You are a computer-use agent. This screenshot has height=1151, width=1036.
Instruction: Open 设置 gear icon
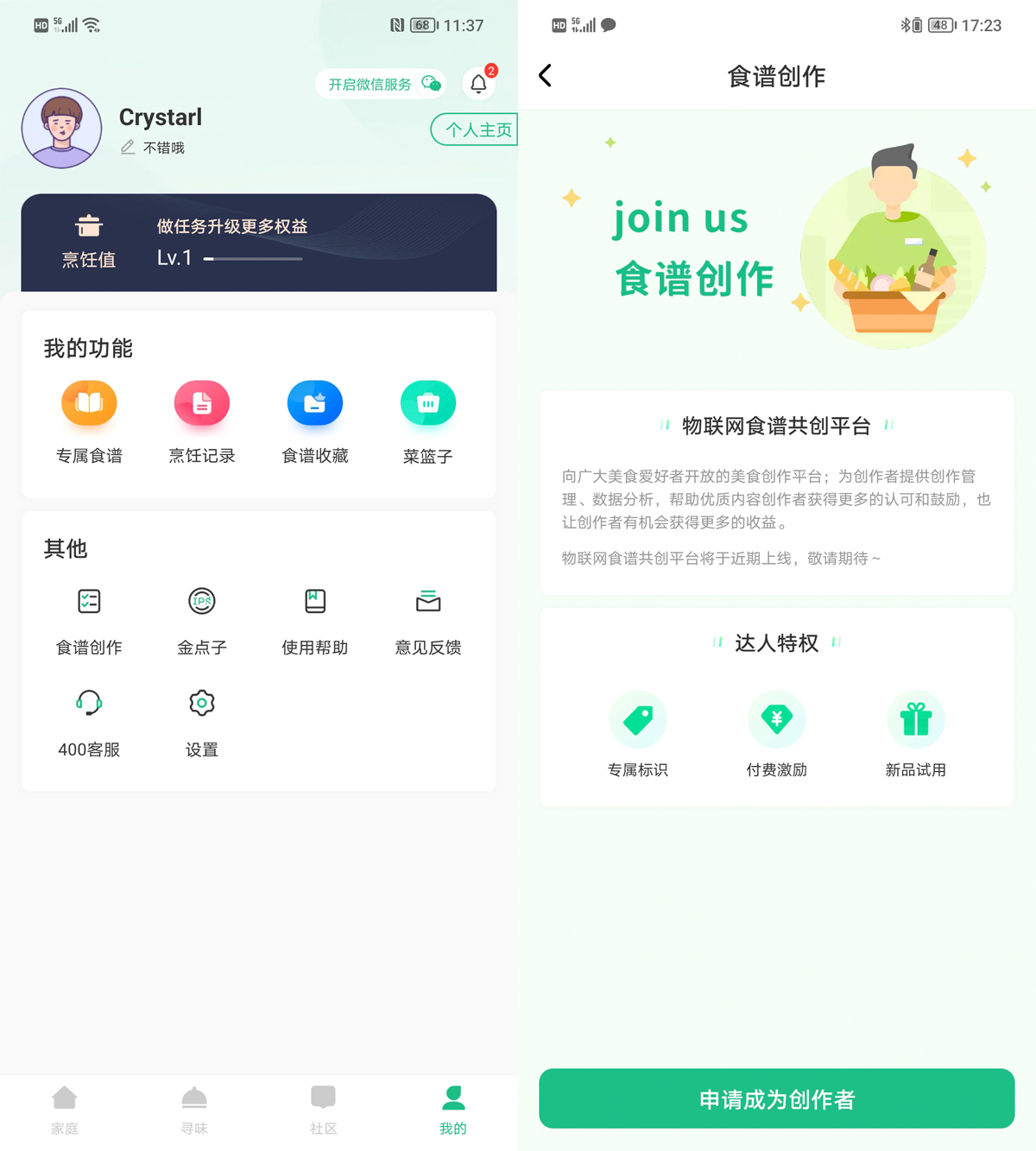[x=201, y=703]
